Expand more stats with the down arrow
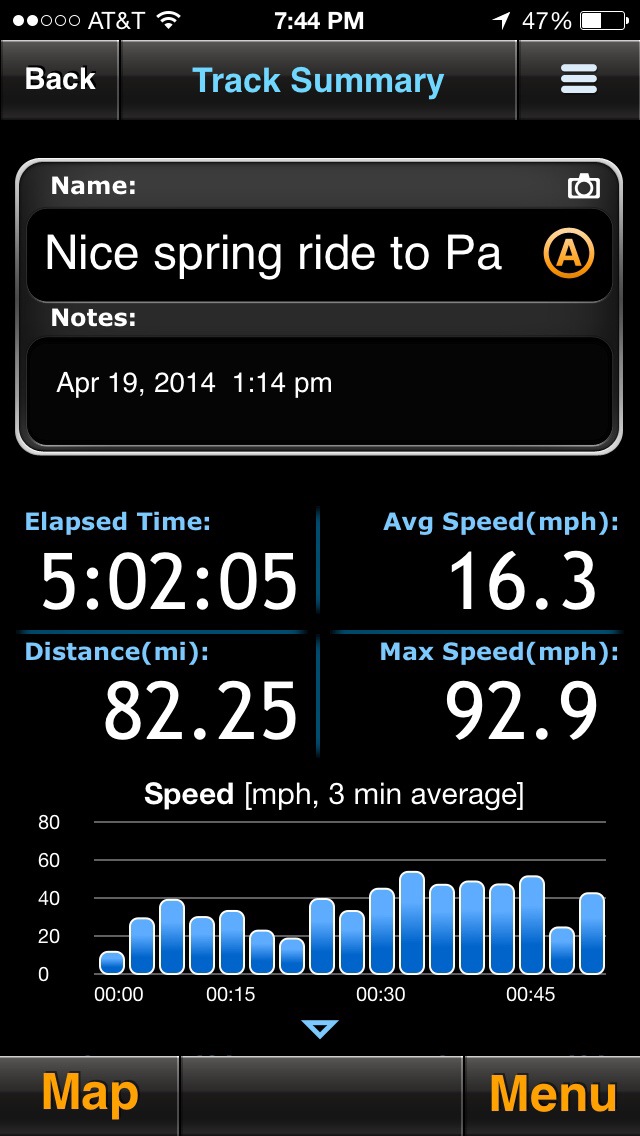The image size is (640, 1136). (320, 1029)
